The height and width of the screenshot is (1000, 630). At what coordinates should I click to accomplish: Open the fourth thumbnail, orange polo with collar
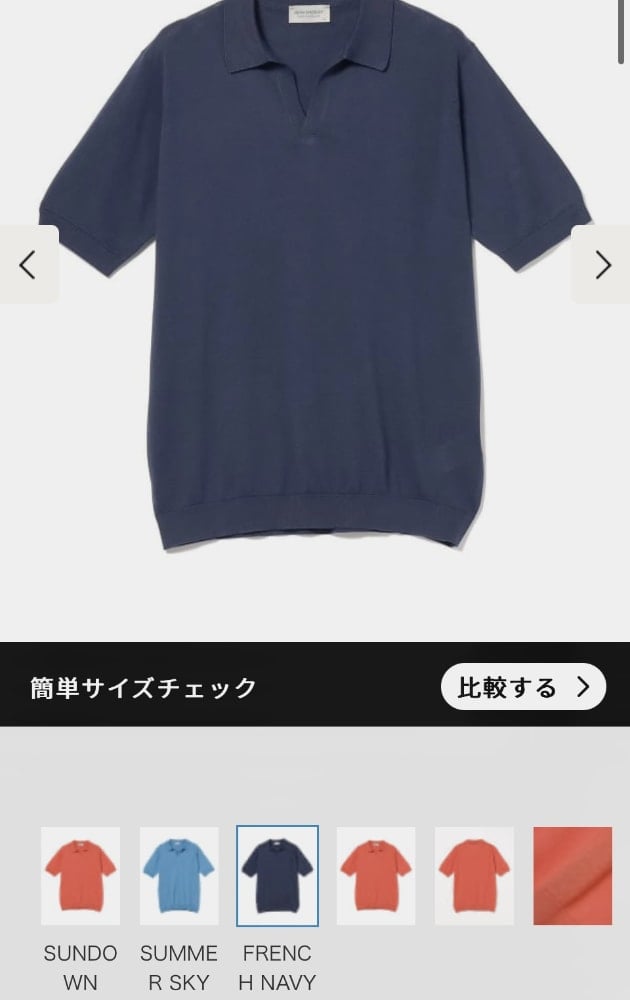pyautogui.click(x=376, y=876)
